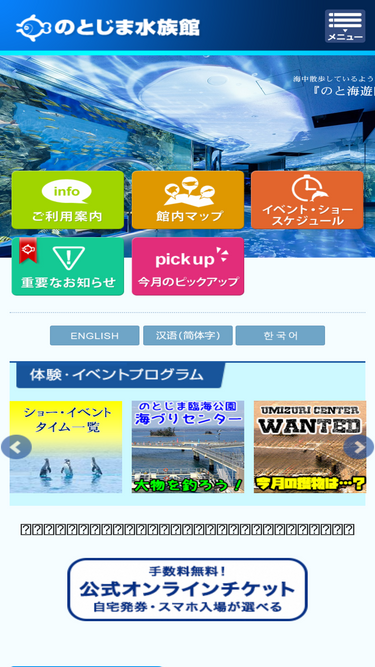The height and width of the screenshot is (667, 375).
Task: Open ご利用案内 info button
Action: [x=68, y=200]
